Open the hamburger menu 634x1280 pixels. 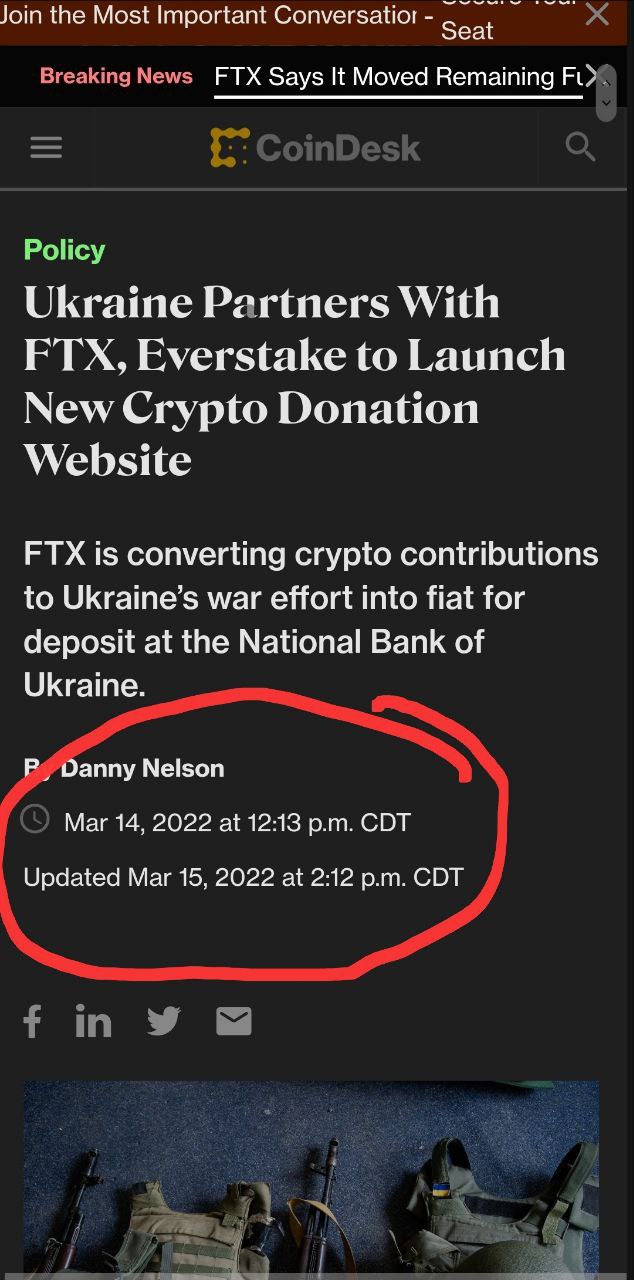tap(46, 148)
